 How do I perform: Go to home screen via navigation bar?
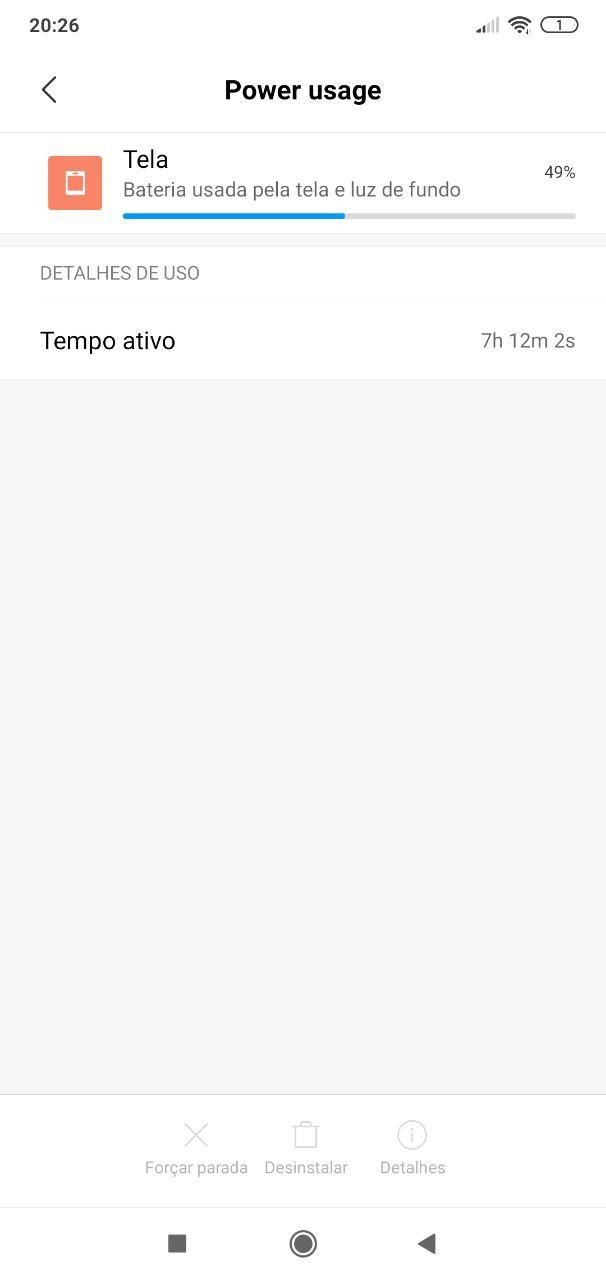point(303,1243)
